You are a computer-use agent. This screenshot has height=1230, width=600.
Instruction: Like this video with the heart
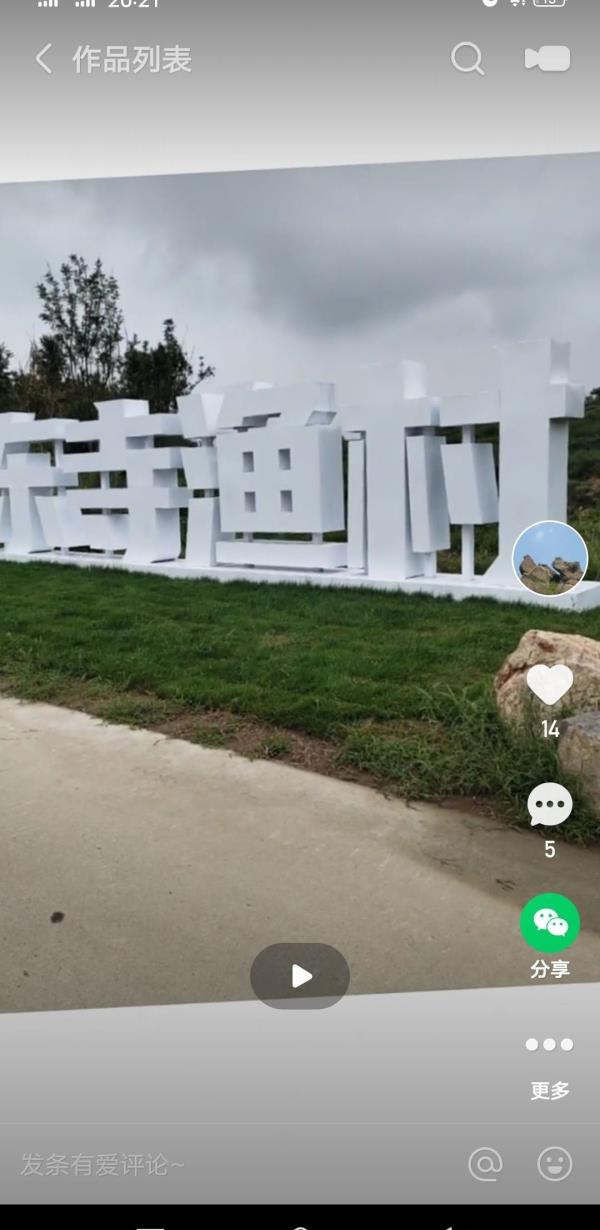click(x=550, y=685)
